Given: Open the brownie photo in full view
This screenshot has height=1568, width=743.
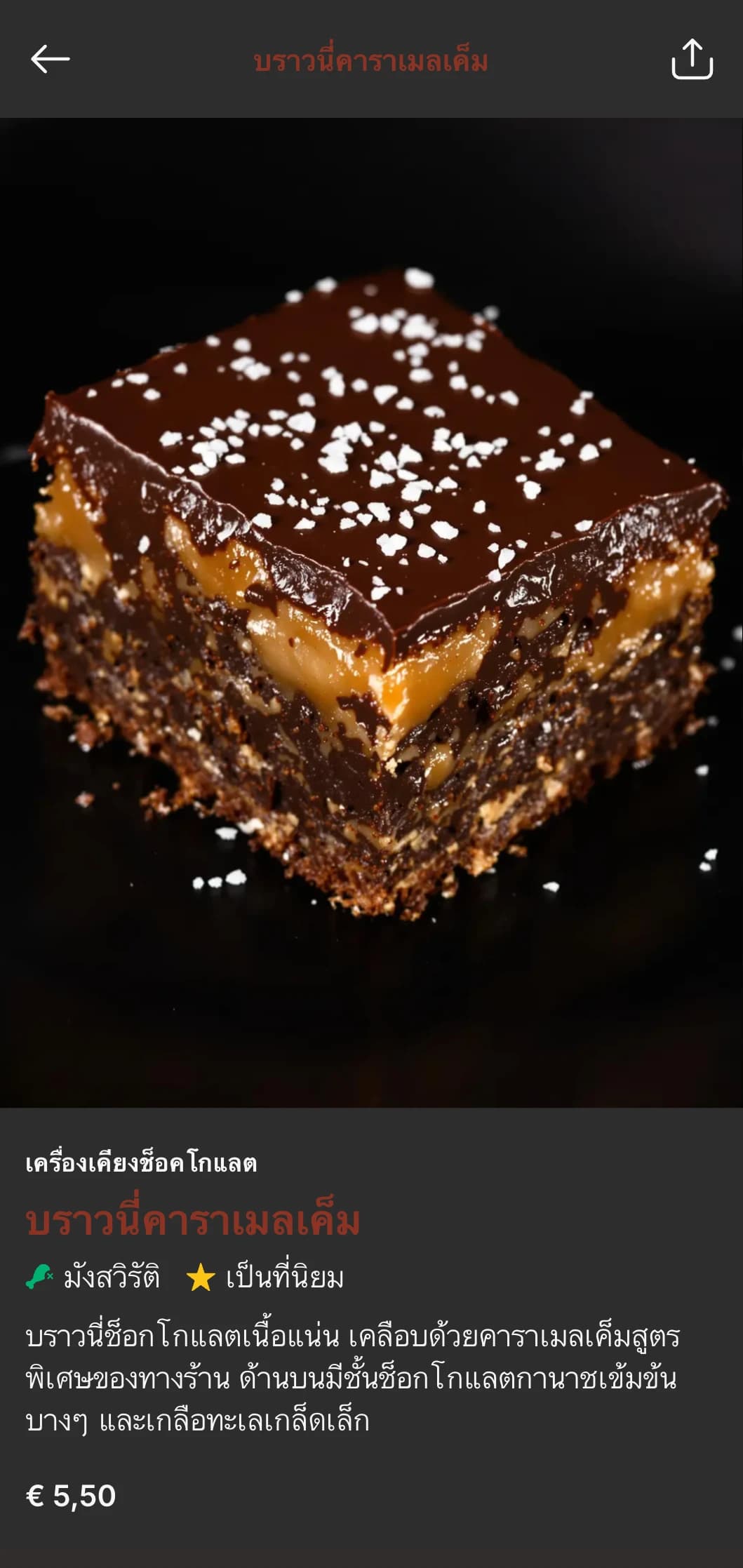Looking at the screenshot, I should pyautogui.click(x=372, y=610).
